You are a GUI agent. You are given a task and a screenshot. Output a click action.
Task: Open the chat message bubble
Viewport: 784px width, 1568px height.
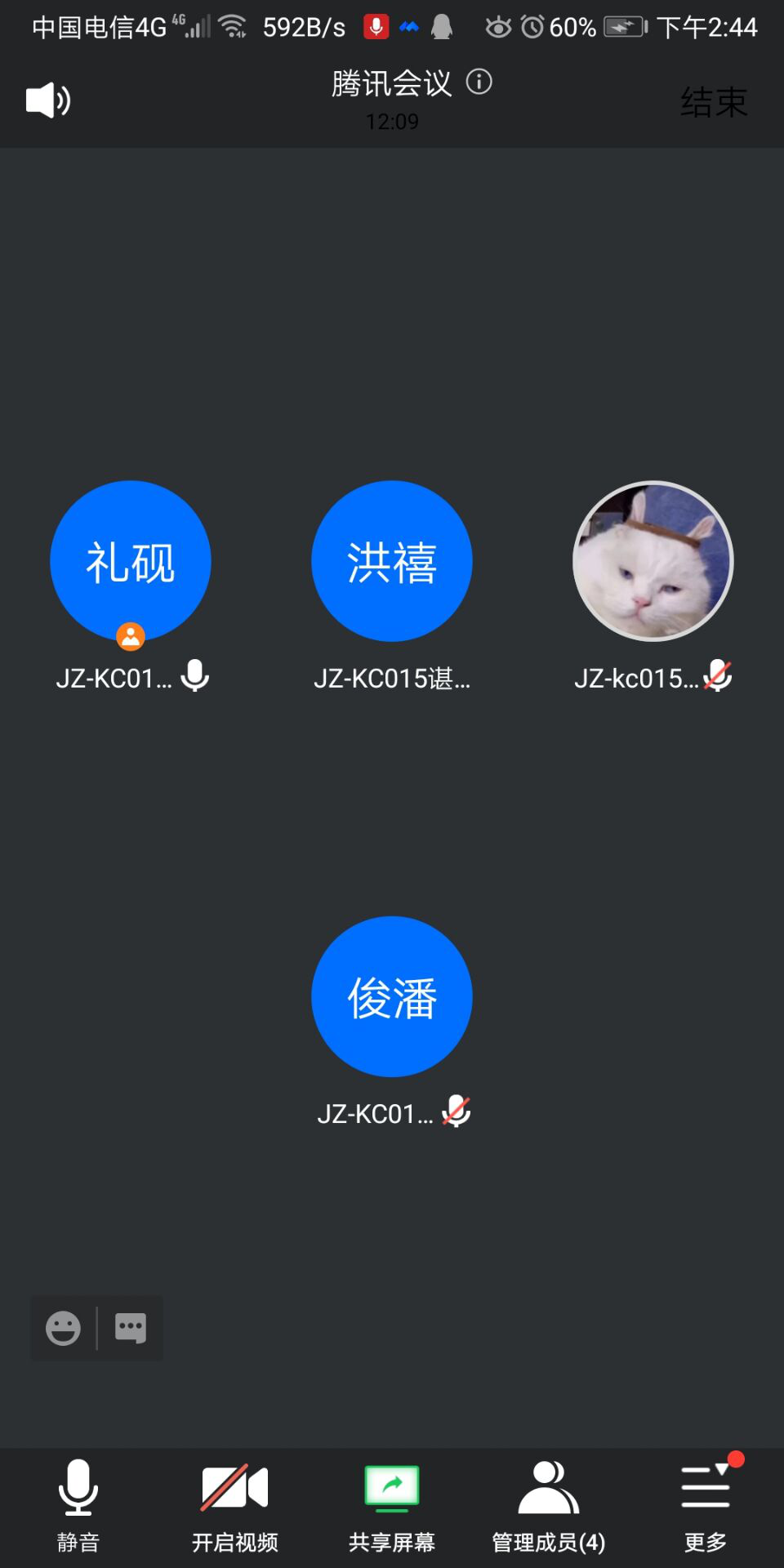click(x=131, y=1328)
